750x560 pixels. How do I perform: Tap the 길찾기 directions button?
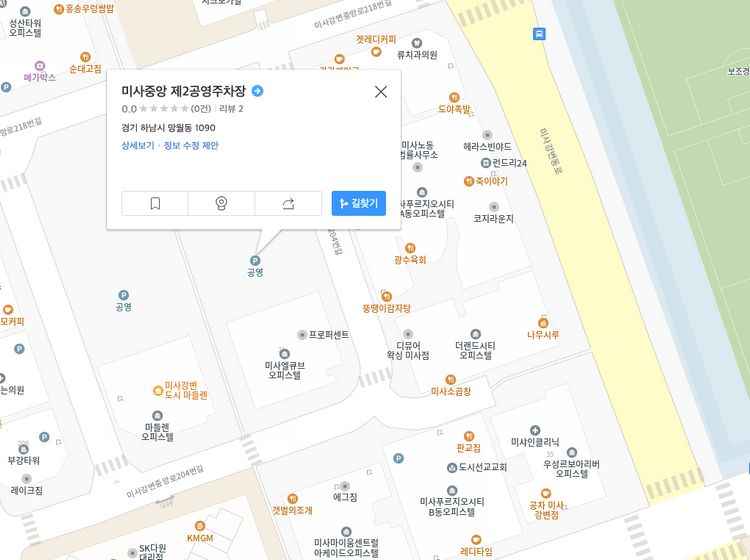coord(358,203)
